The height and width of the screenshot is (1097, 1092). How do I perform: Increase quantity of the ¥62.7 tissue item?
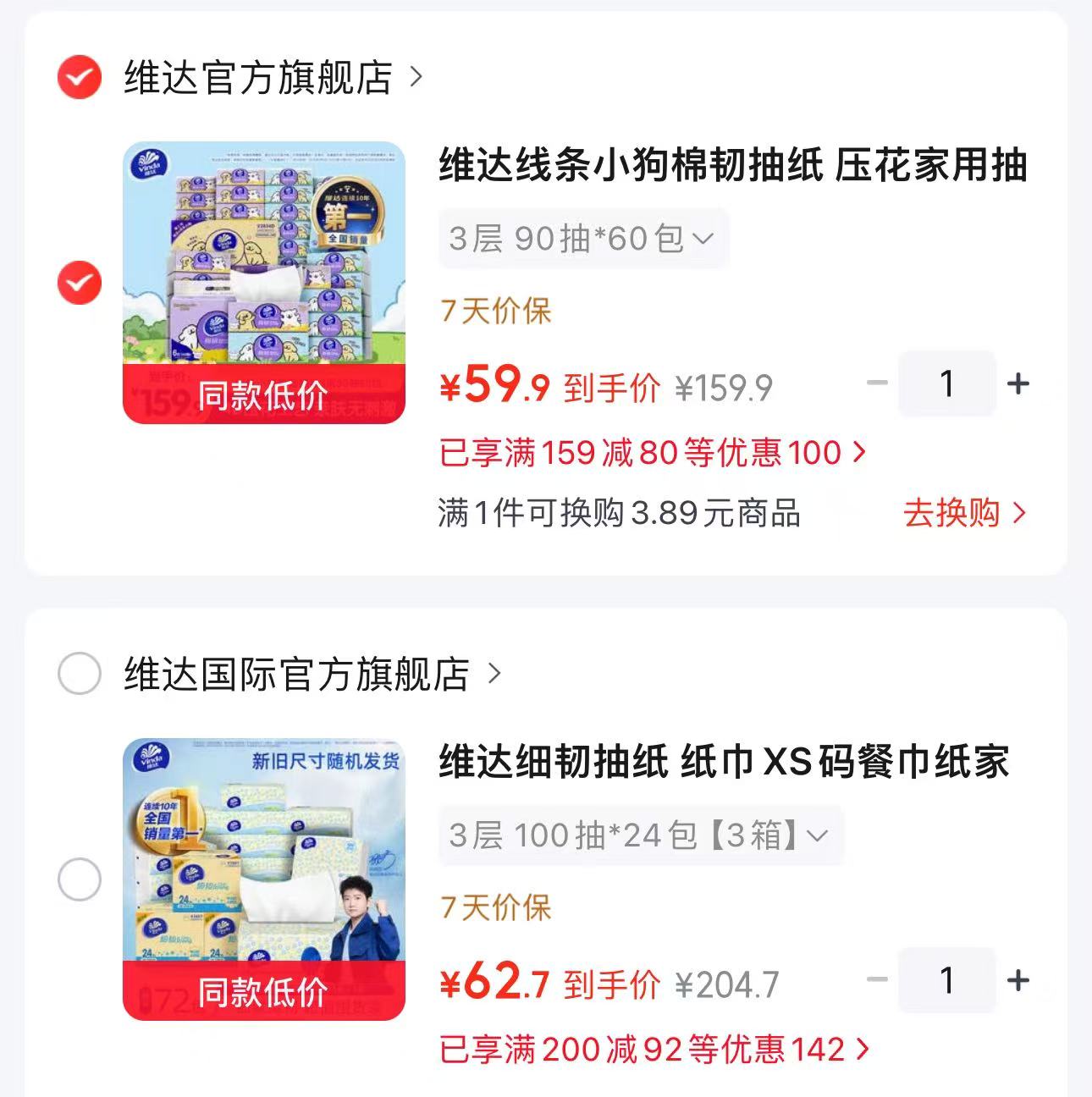pos(1018,980)
